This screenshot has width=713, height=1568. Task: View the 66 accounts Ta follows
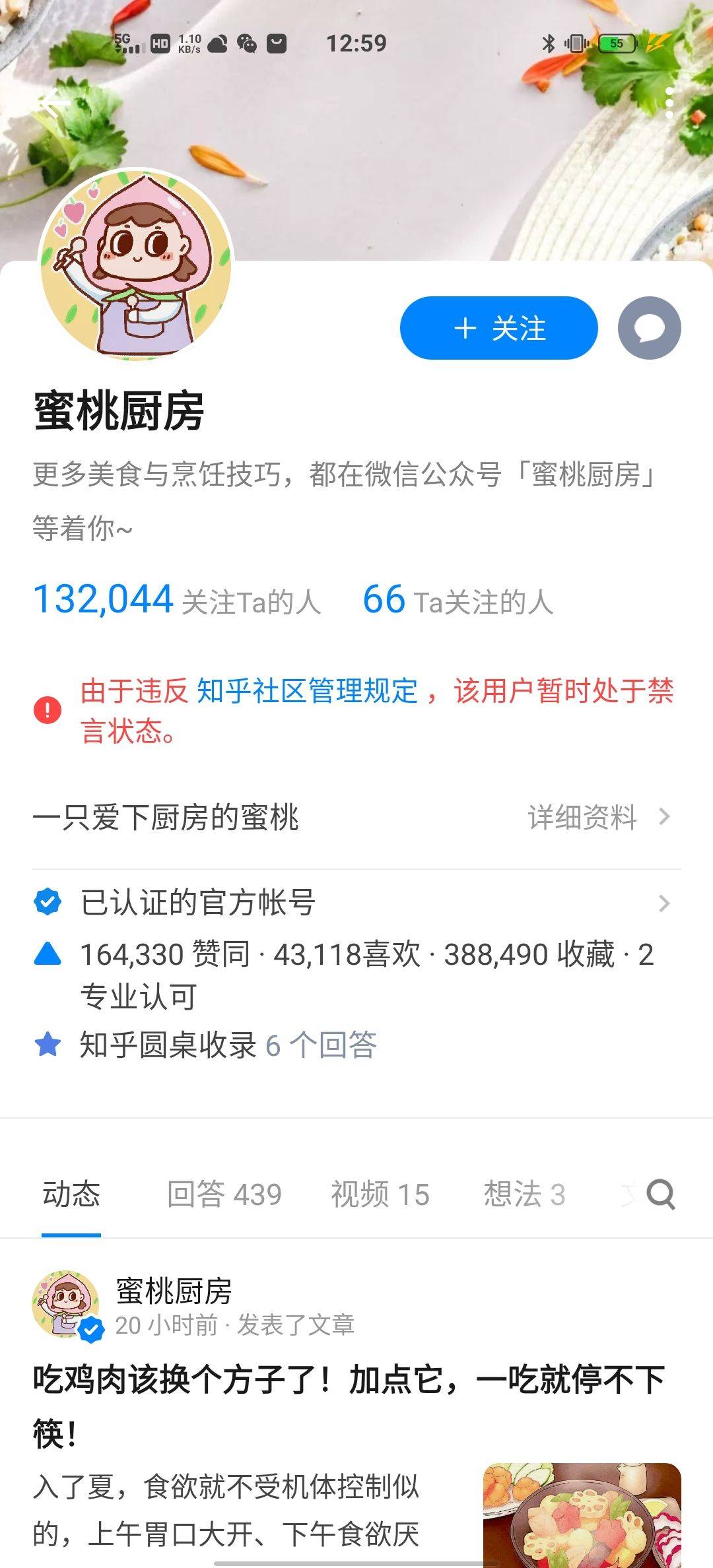click(x=458, y=600)
